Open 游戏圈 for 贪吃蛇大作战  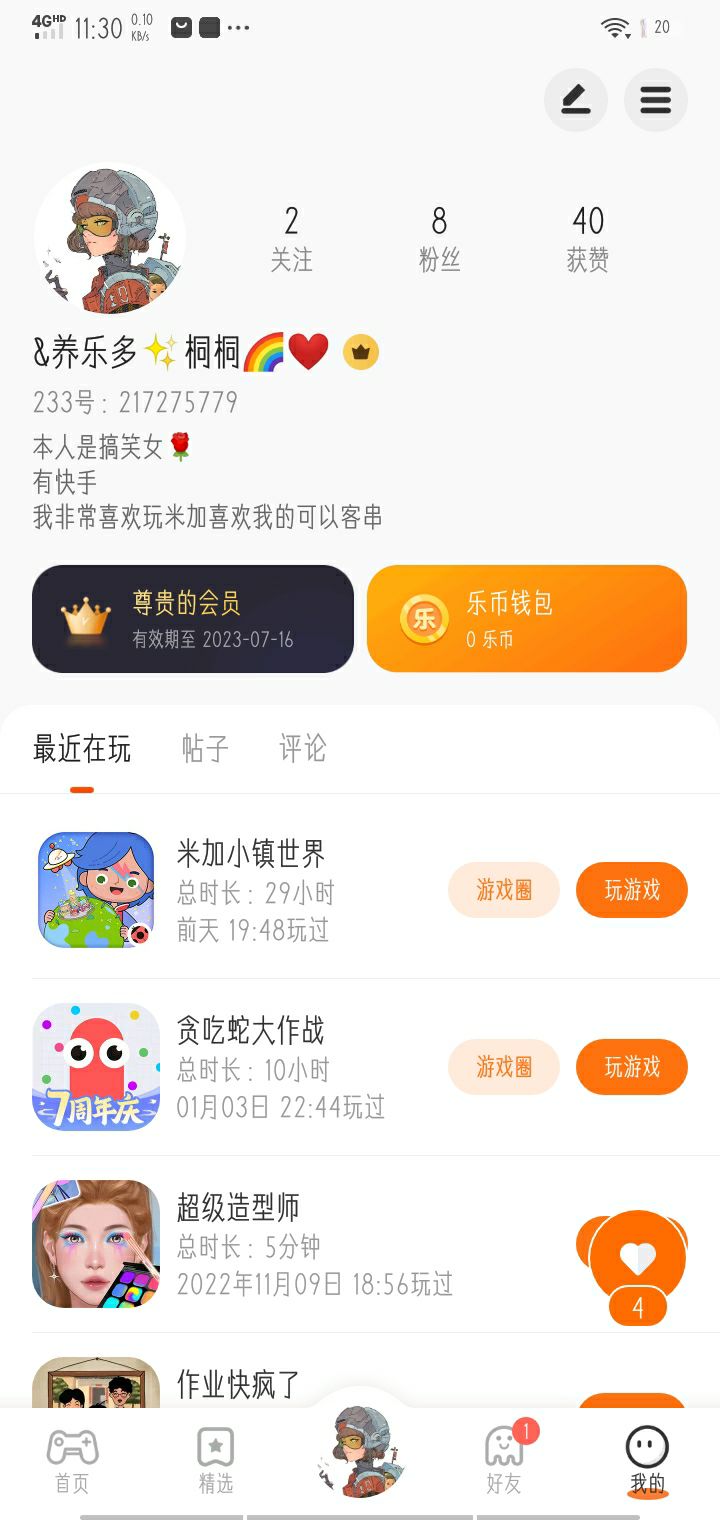503,1067
